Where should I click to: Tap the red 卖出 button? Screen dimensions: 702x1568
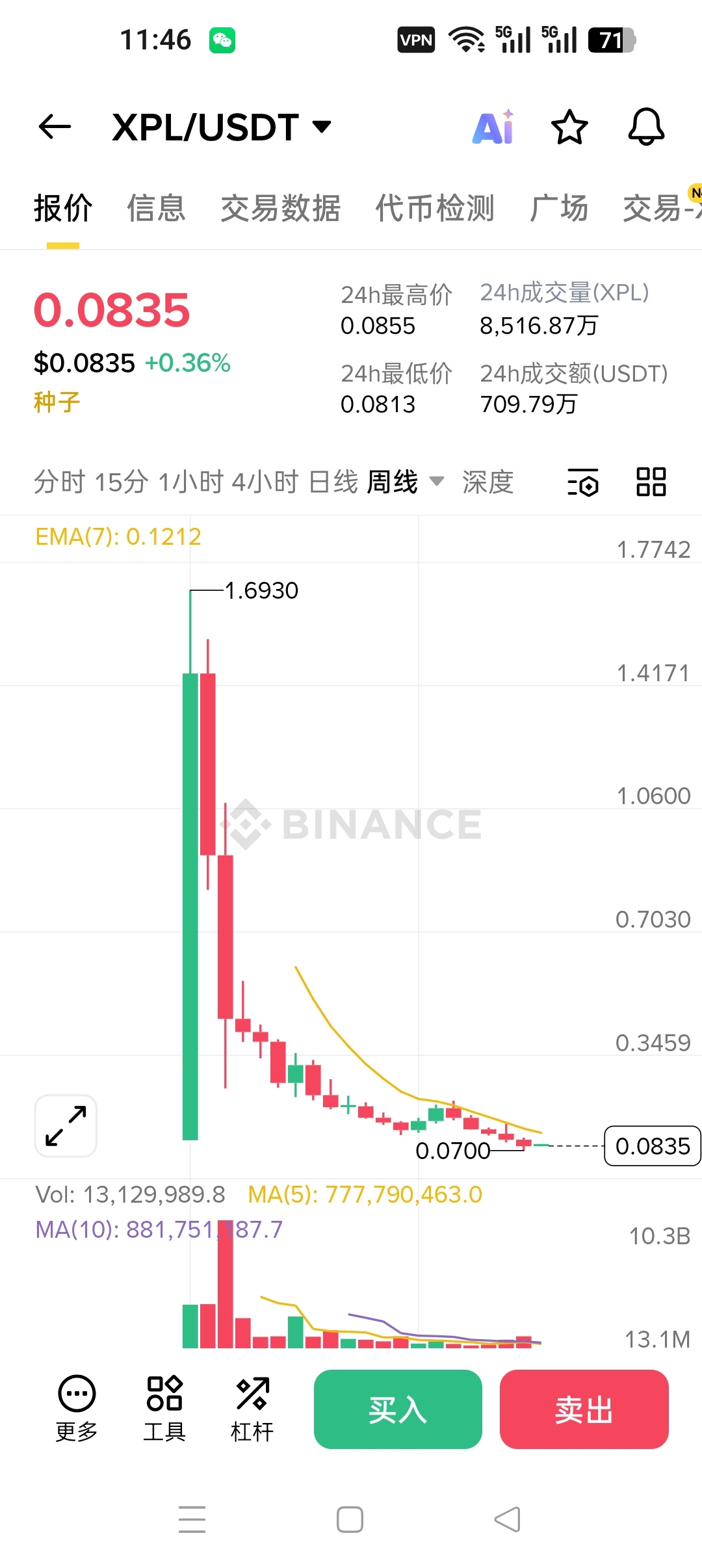(x=584, y=1409)
